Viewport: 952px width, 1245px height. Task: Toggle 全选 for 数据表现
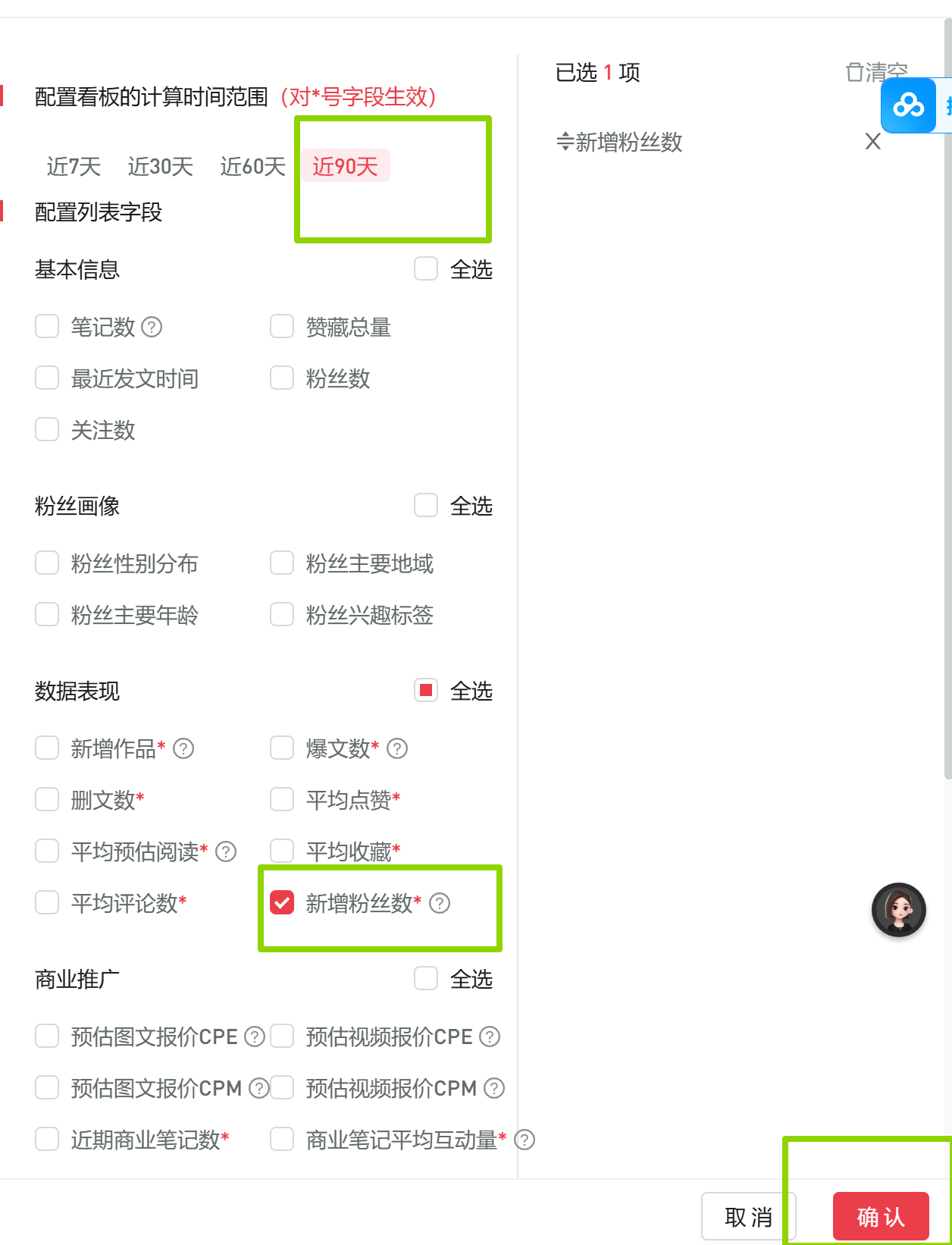[x=426, y=690]
